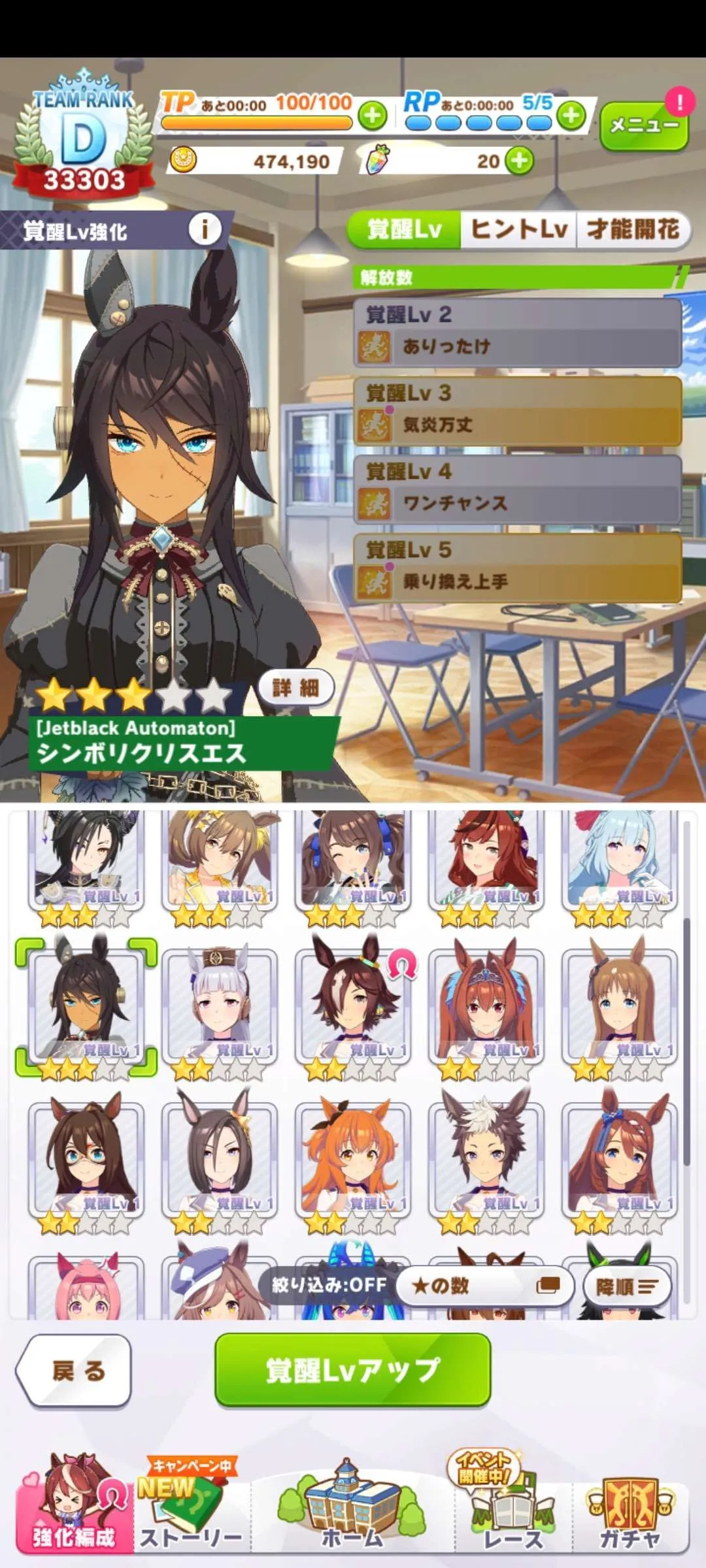Open the ガチャ tab
The image size is (706, 1568).
tap(630, 1511)
